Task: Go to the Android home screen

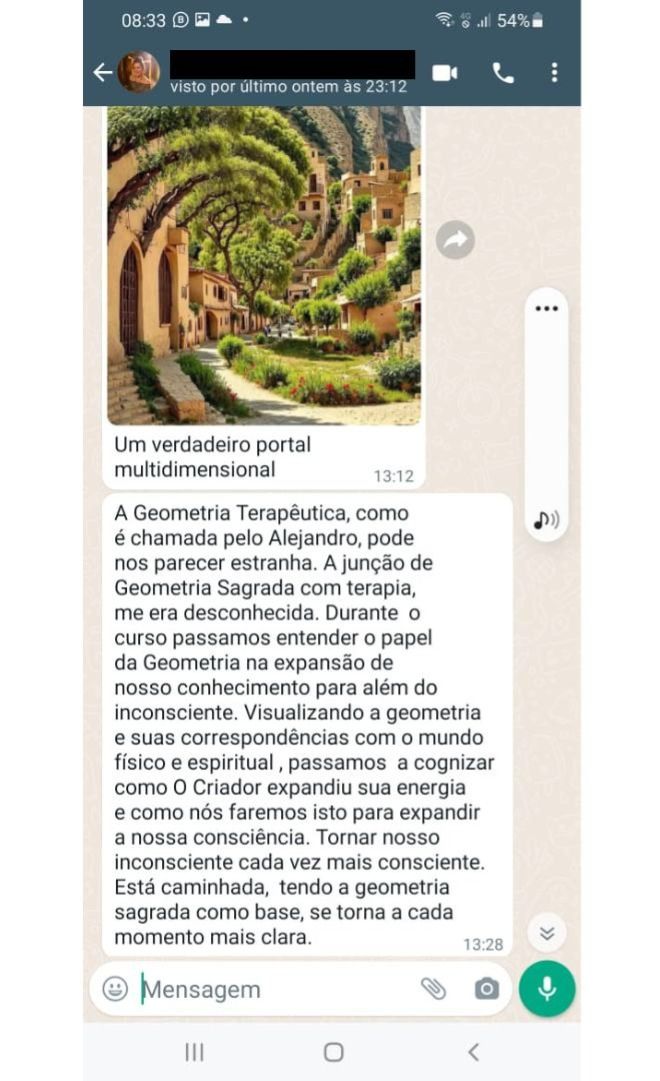Action: (x=333, y=1052)
